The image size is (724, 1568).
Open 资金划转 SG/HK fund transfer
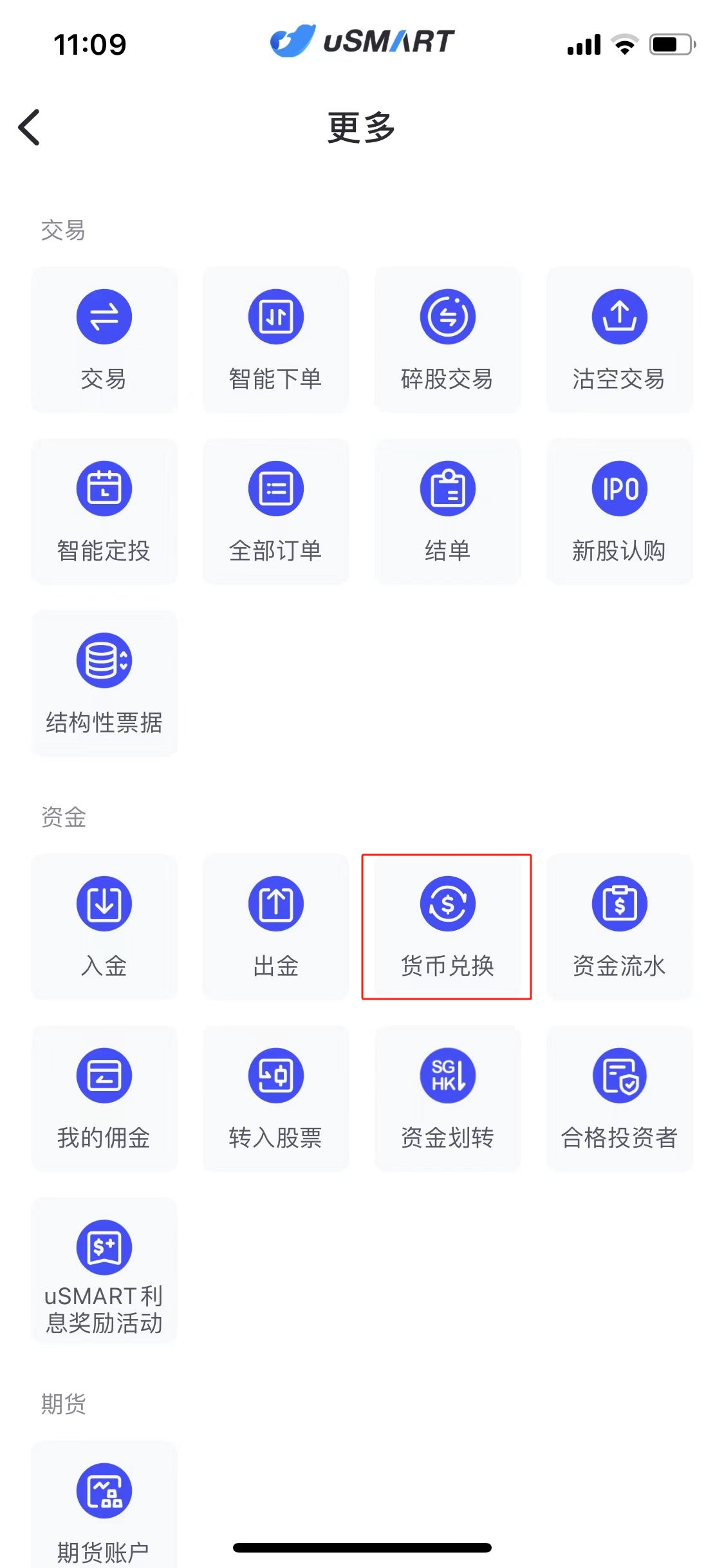point(447,1098)
